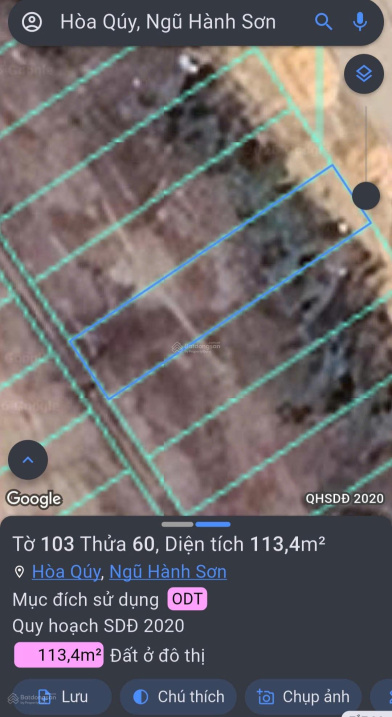Save this plot with Lưu
The height and width of the screenshot is (717, 392).
pos(62,697)
